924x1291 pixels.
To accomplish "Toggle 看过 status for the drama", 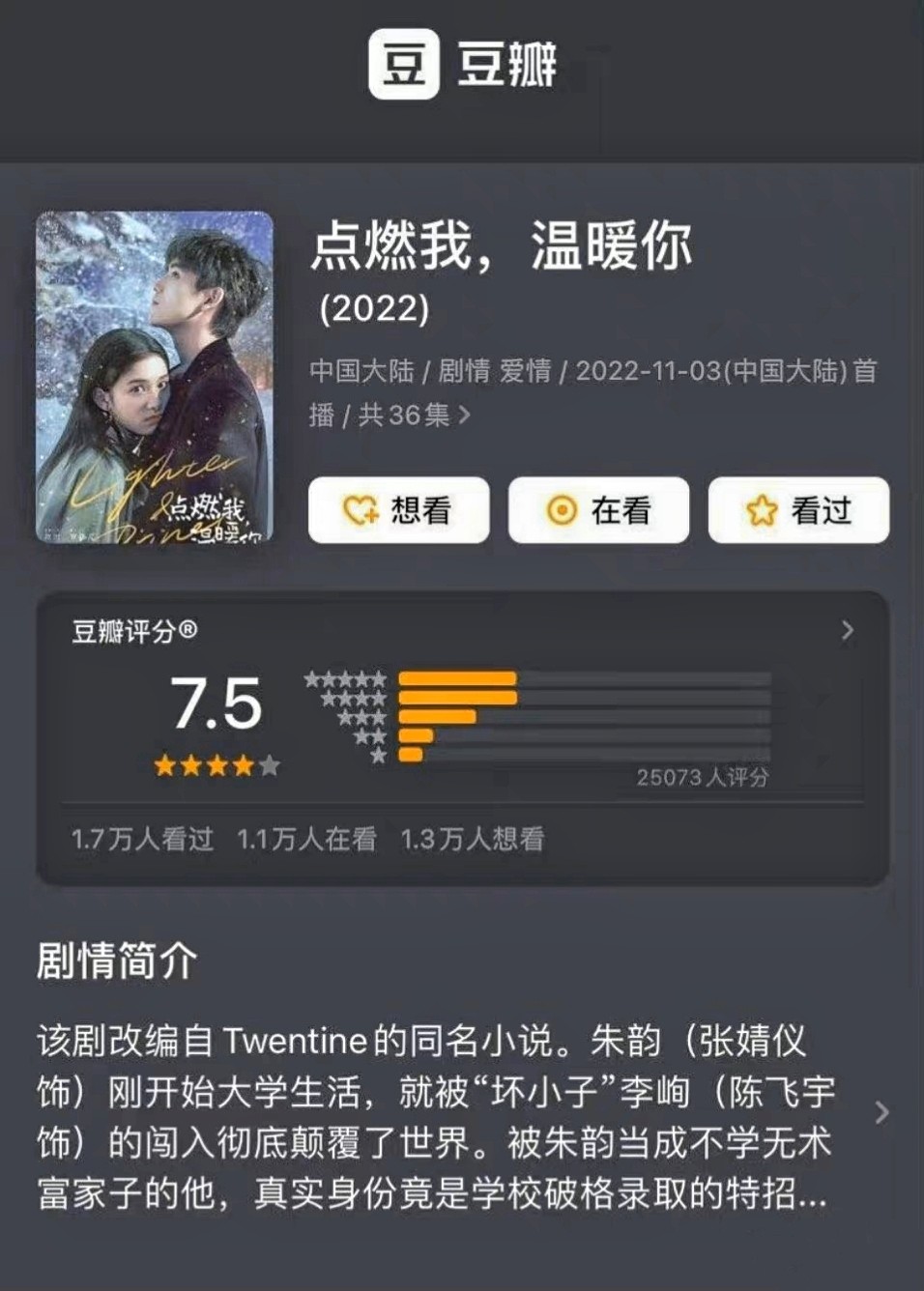I will tap(797, 511).
